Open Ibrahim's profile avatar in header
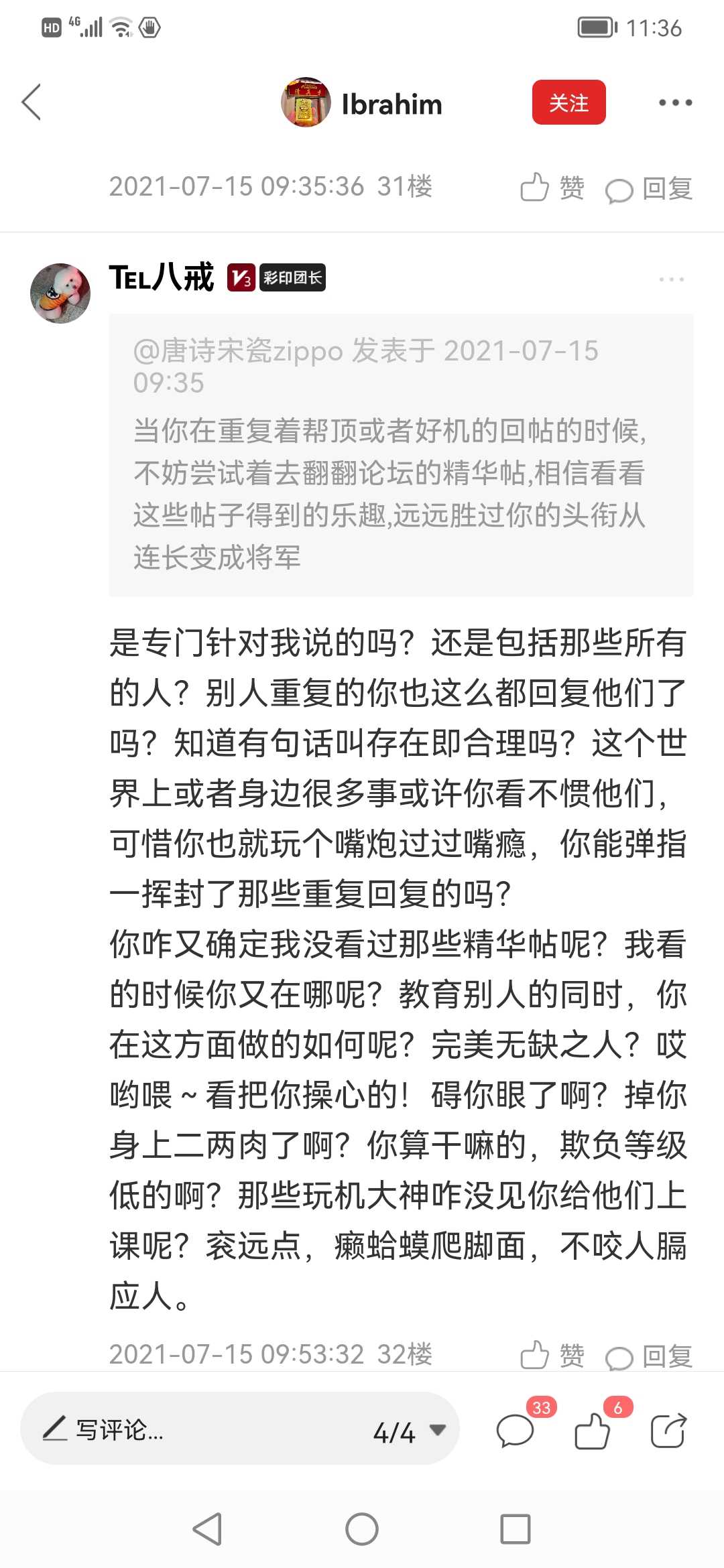The image size is (724, 1568). 306,103
